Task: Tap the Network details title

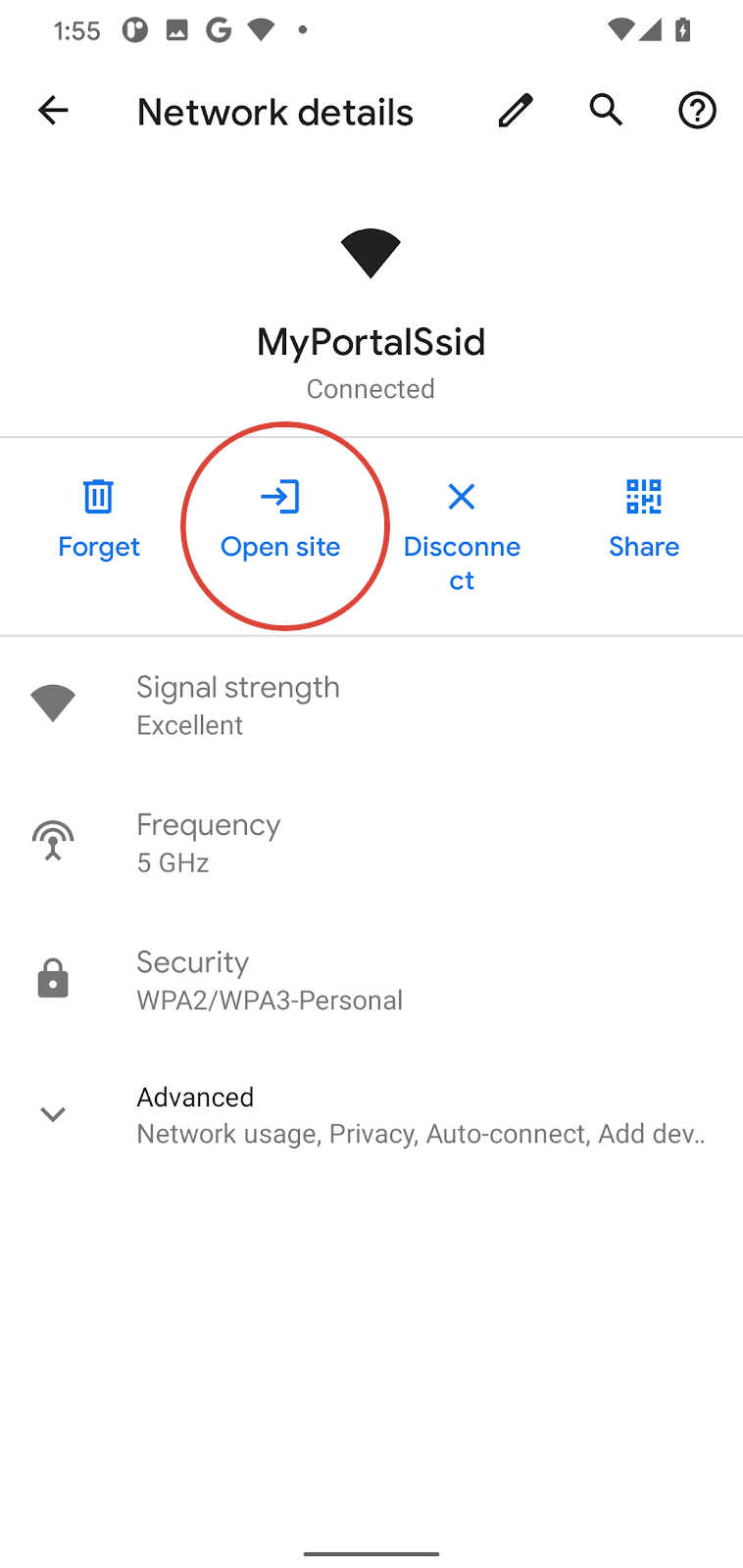Action: [x=274, y=111]
